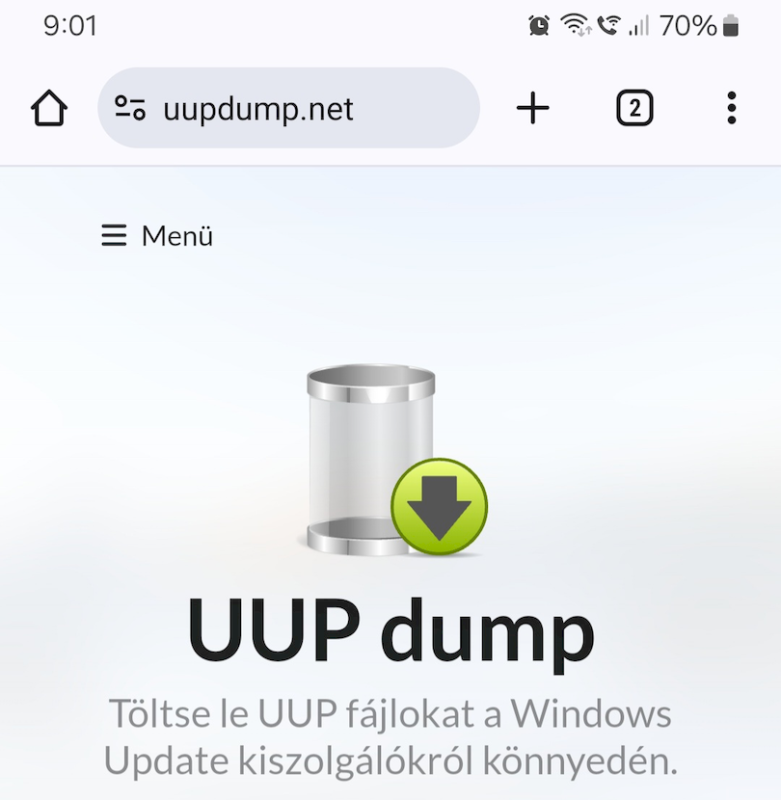Image resolution: width=781 pixels, height=800 pixels.
Task: Open the browser overflow menu
Action: tap(732, 108)
